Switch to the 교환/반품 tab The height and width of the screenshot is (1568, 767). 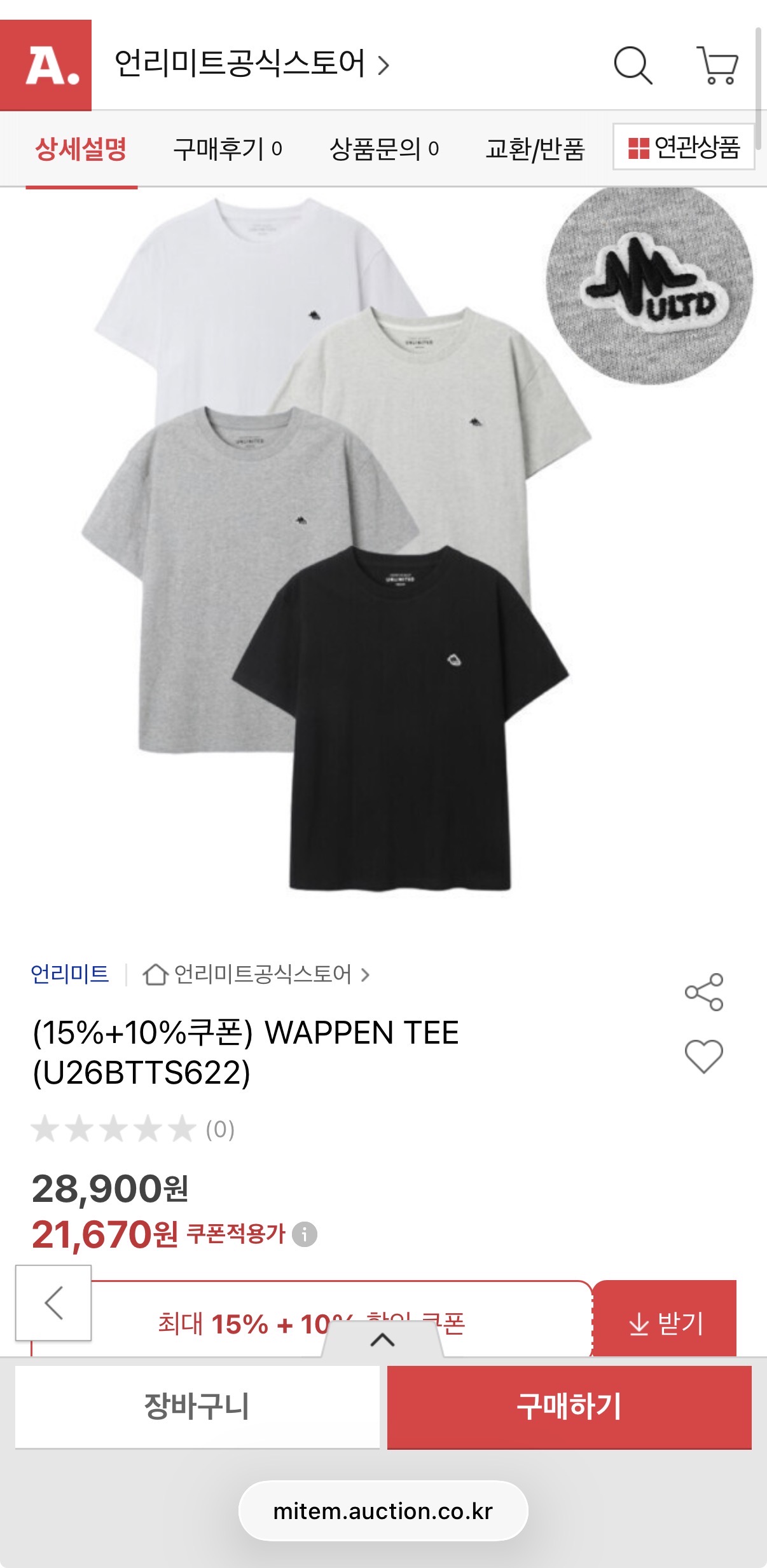(x=534, y=149)
